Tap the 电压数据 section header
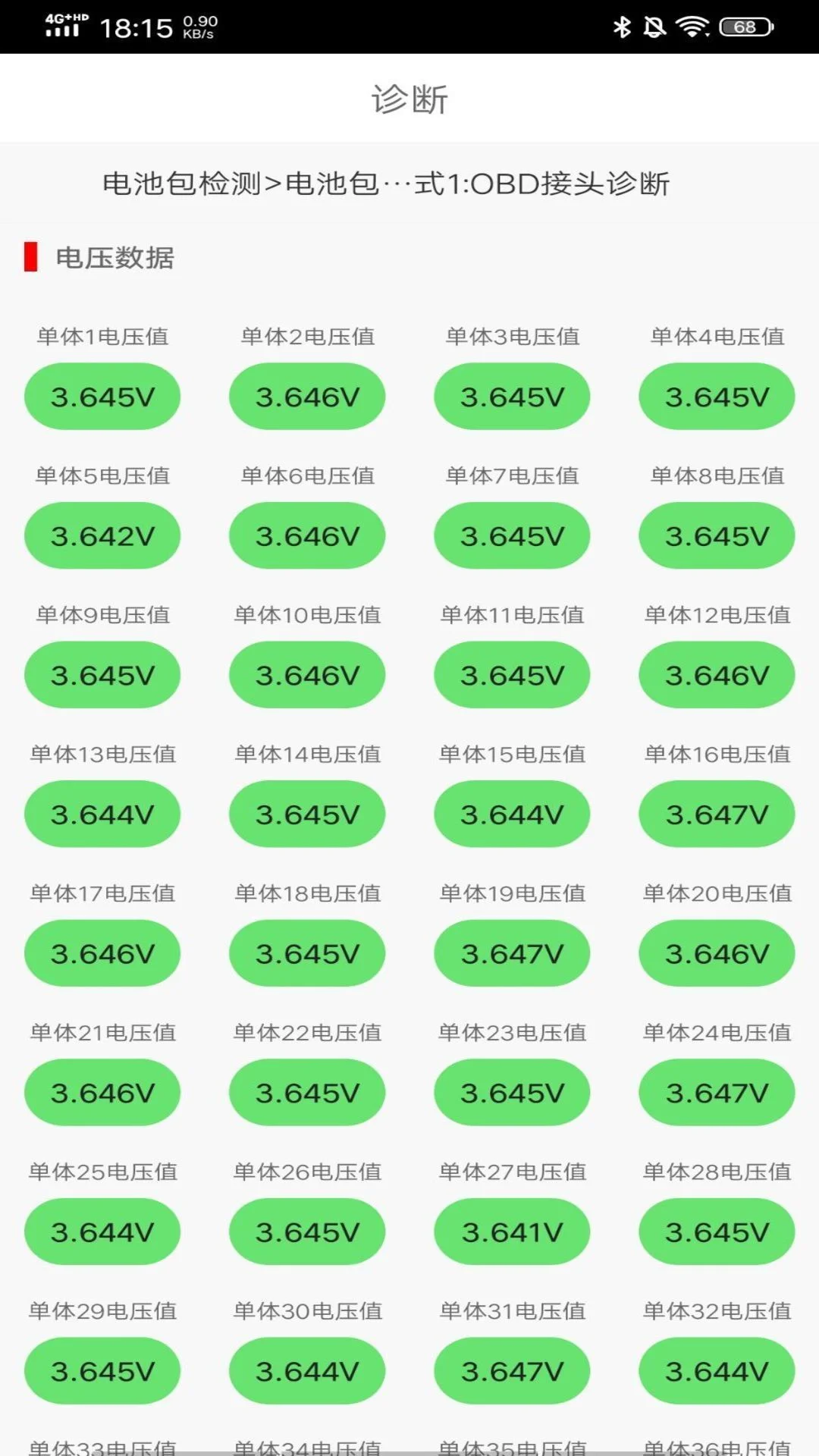Image resolution: width=819 pixels, height=1456 pixels. pos(114,259)
